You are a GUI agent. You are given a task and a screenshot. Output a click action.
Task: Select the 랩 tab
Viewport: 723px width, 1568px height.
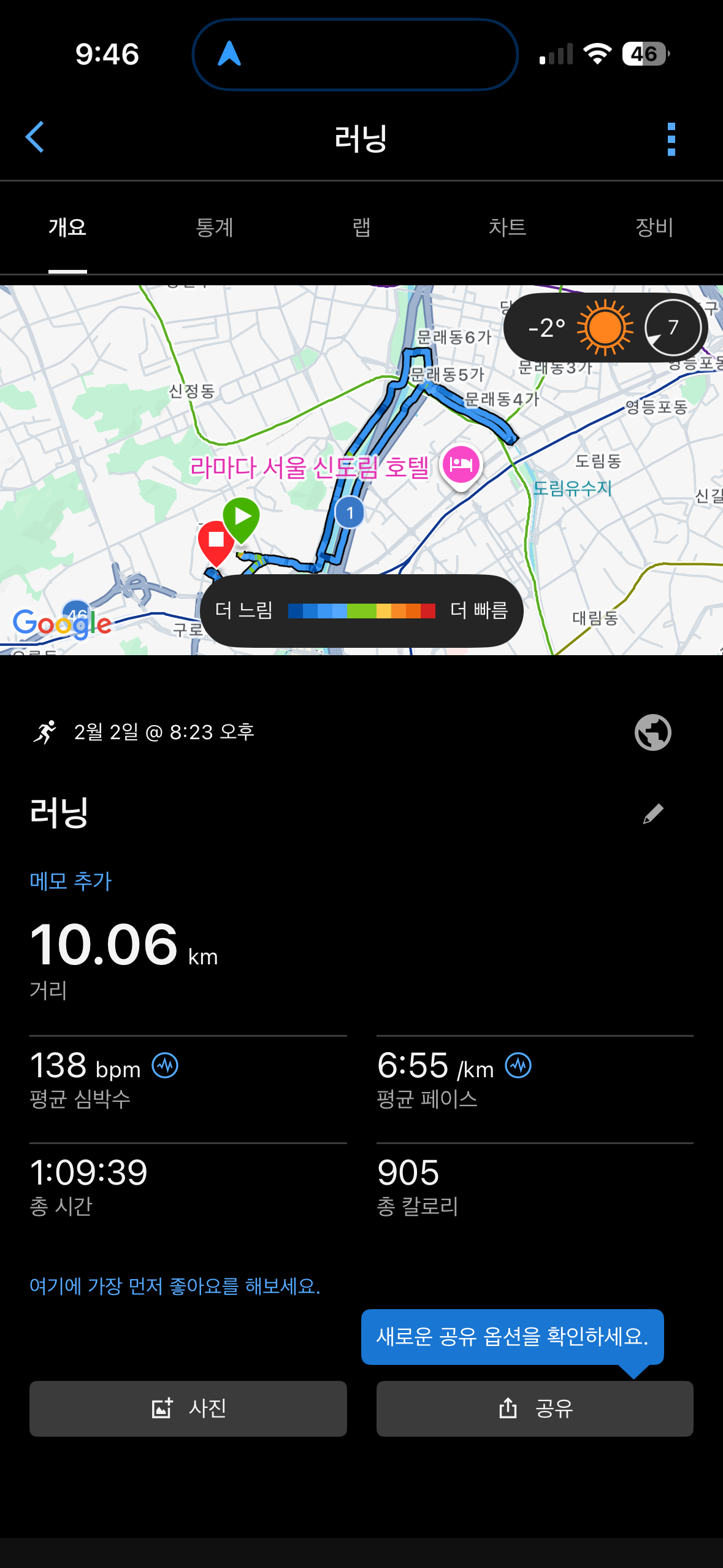(361, 227)
